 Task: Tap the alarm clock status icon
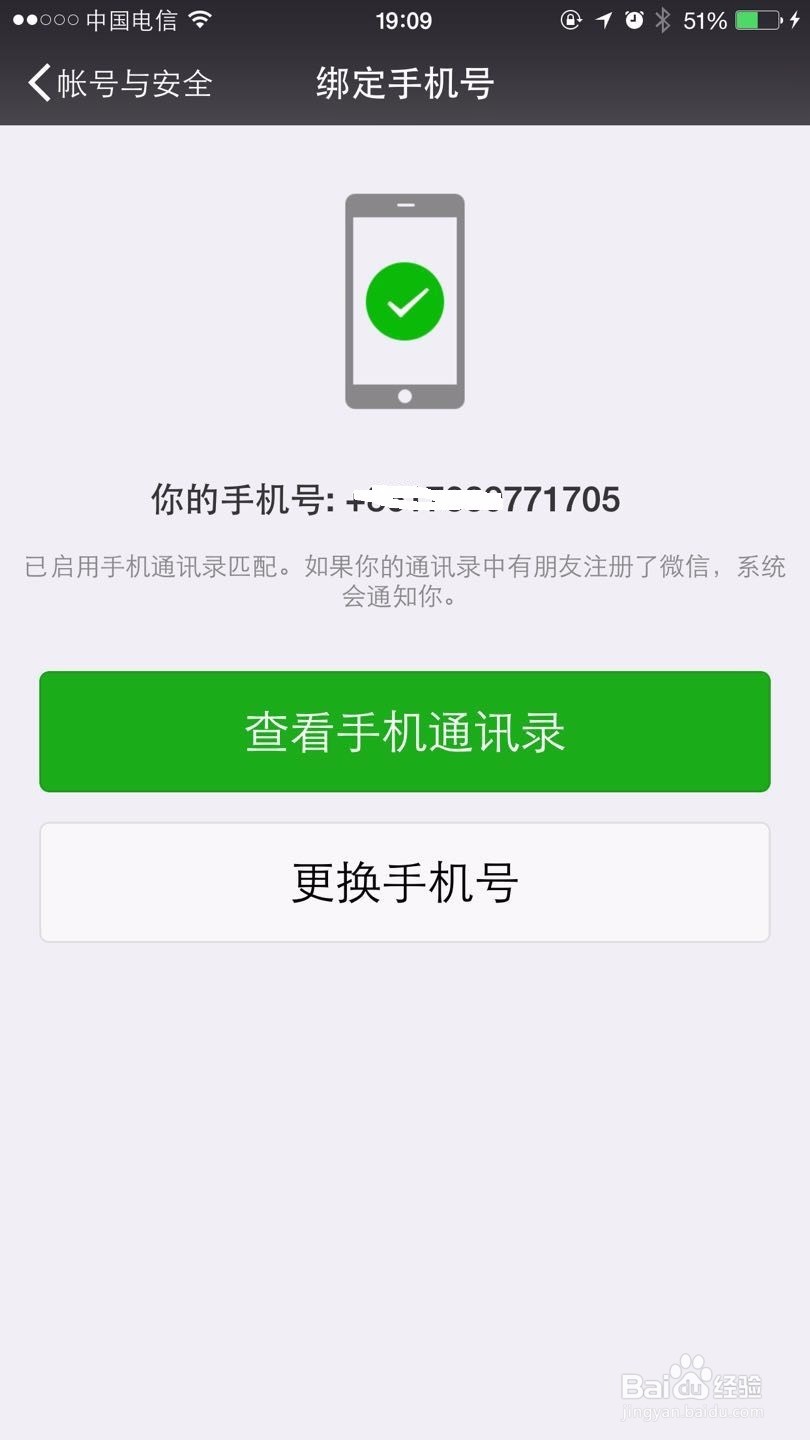(x=632, y=18)
